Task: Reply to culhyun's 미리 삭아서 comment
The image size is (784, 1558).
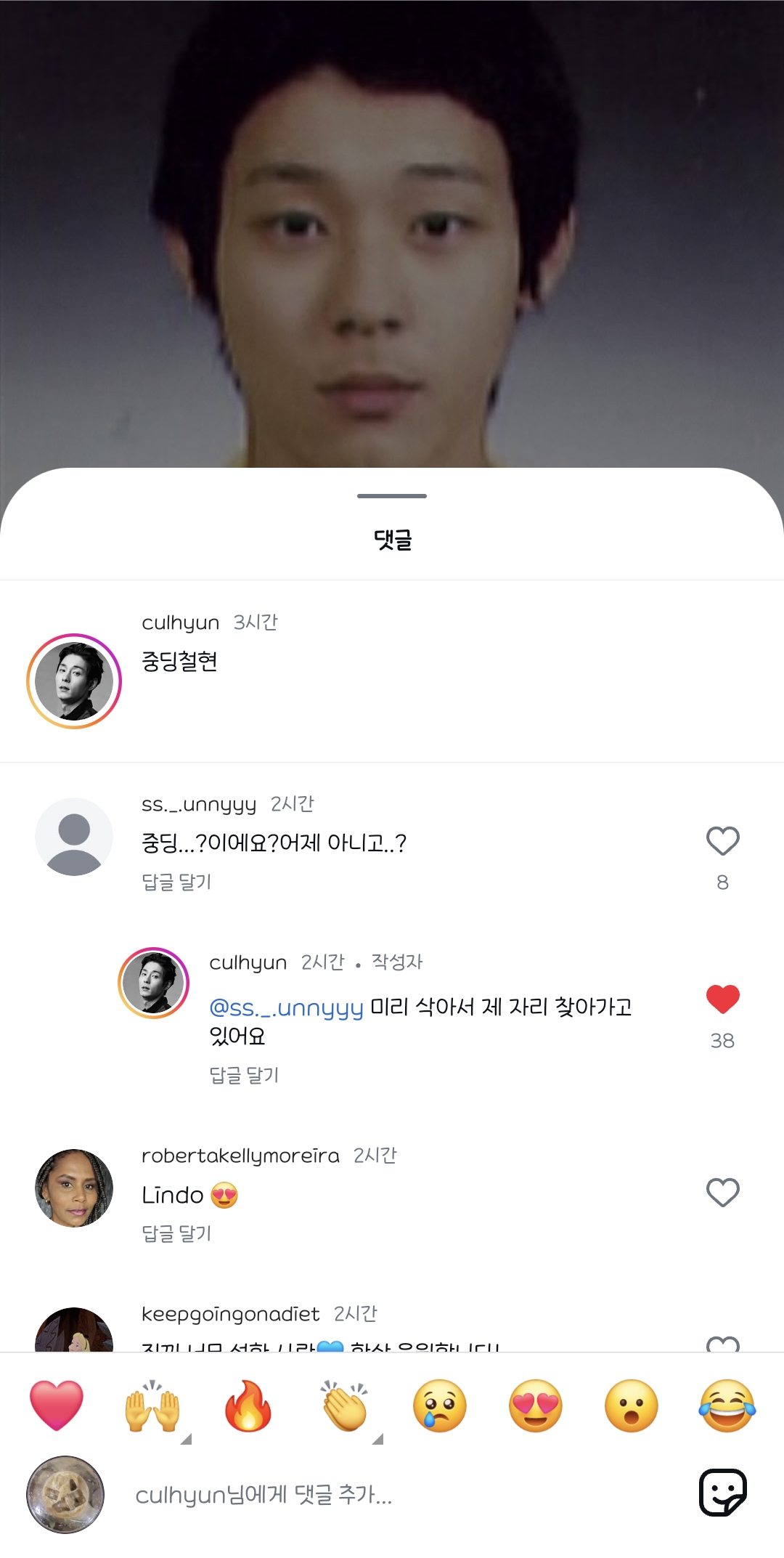Action: (x=244, y=1076)
